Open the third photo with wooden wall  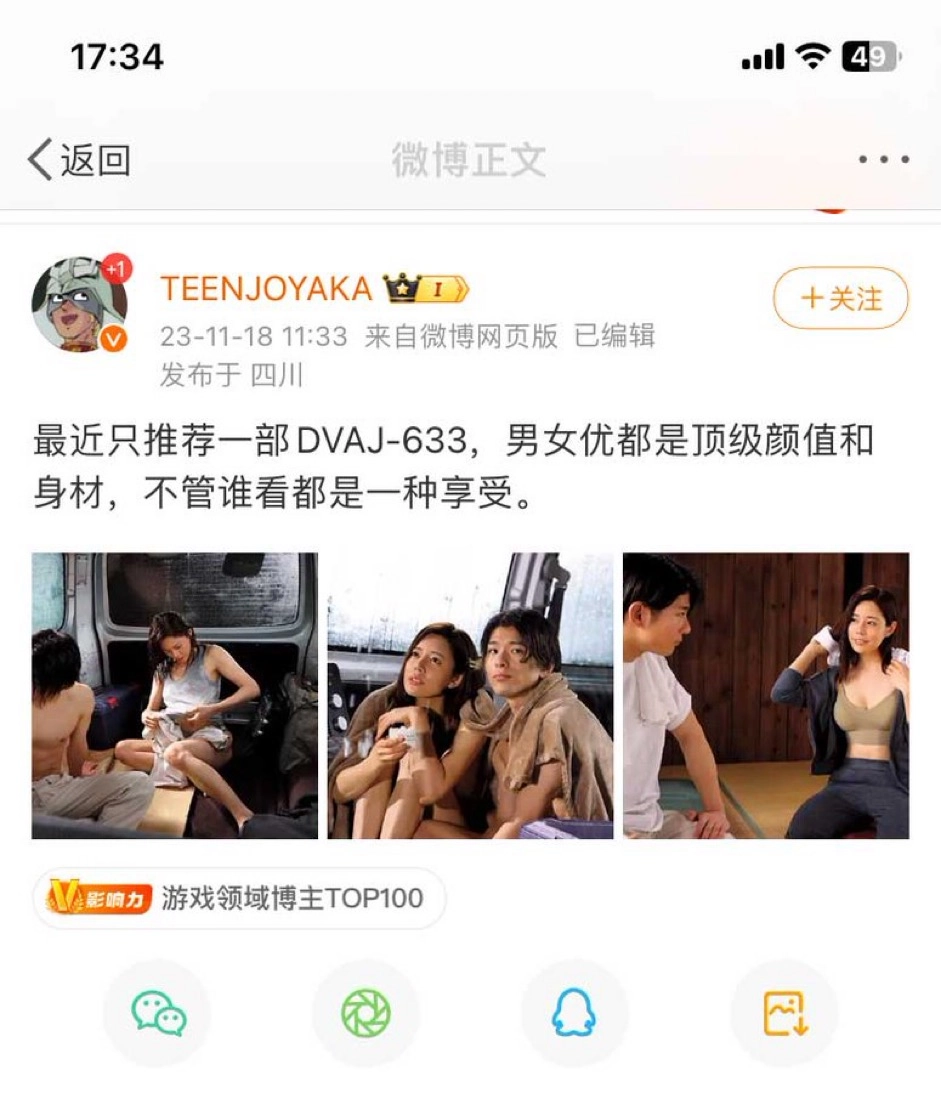[x=766, y=695]
